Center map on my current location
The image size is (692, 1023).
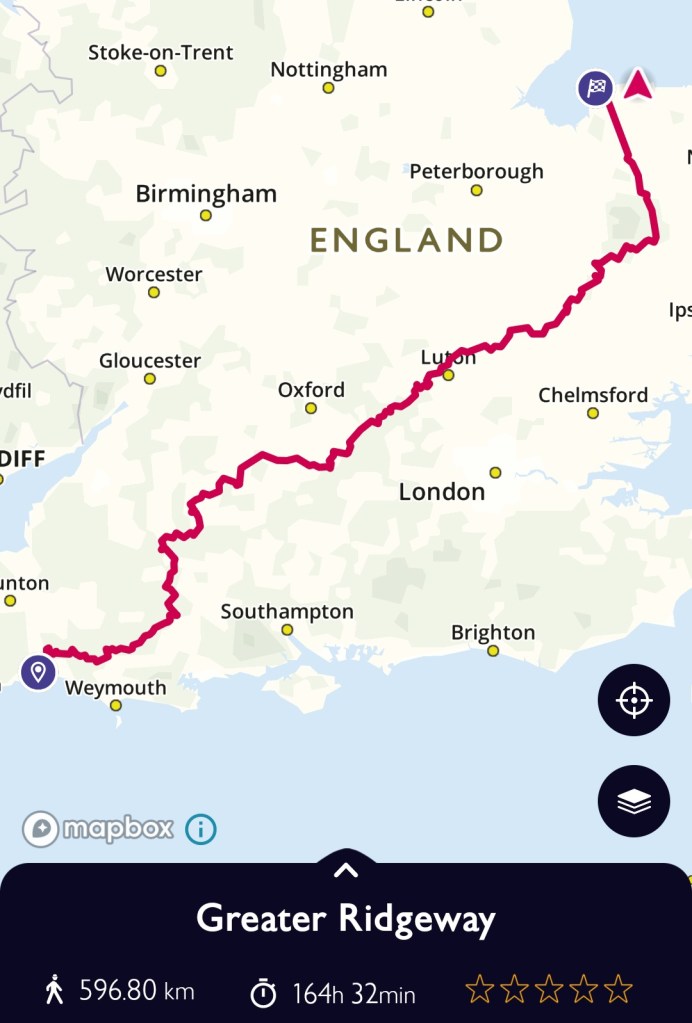(633, 700)
